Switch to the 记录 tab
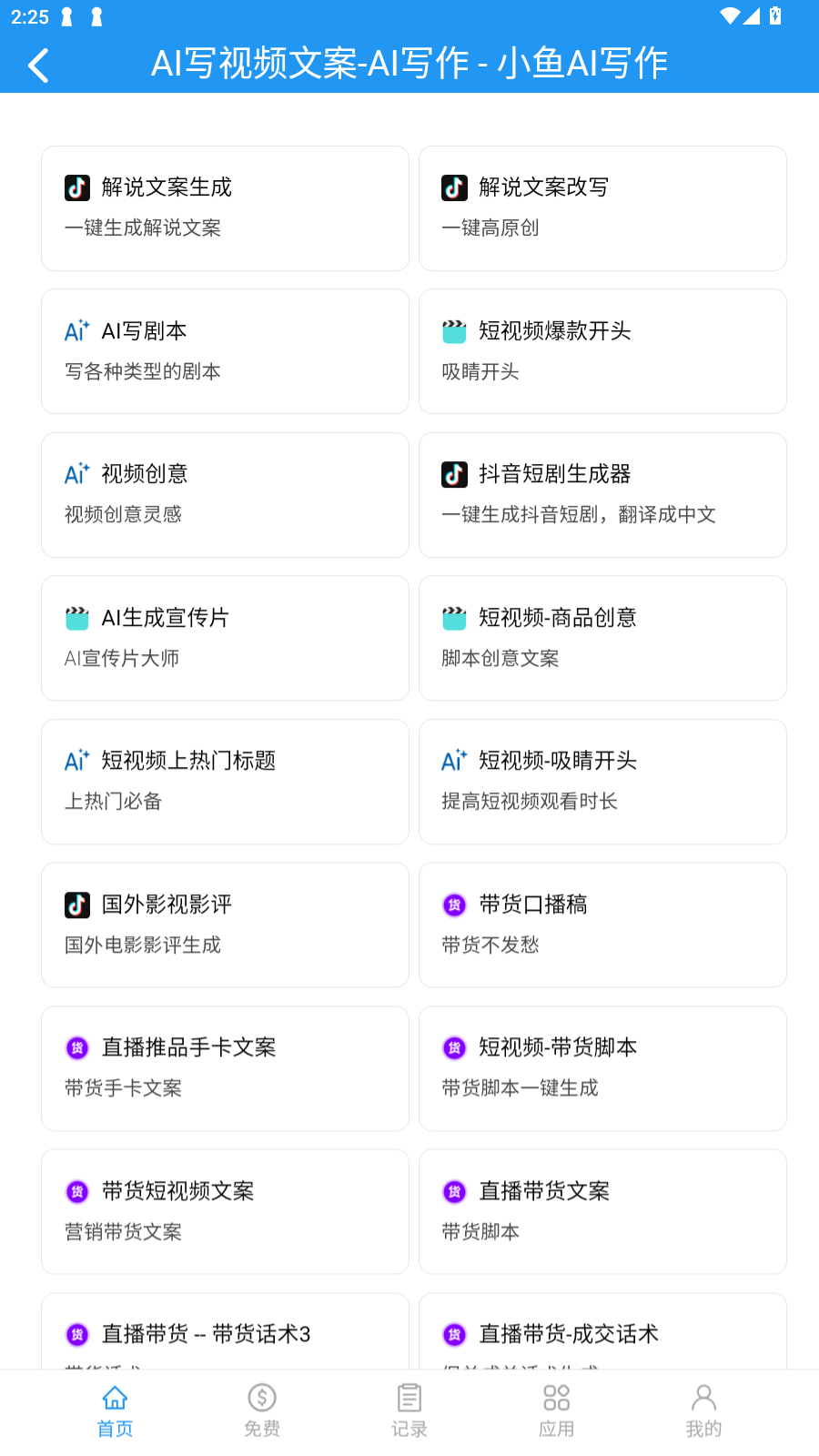Viewport: 819px width, 1456px height. click(409, 1410)
